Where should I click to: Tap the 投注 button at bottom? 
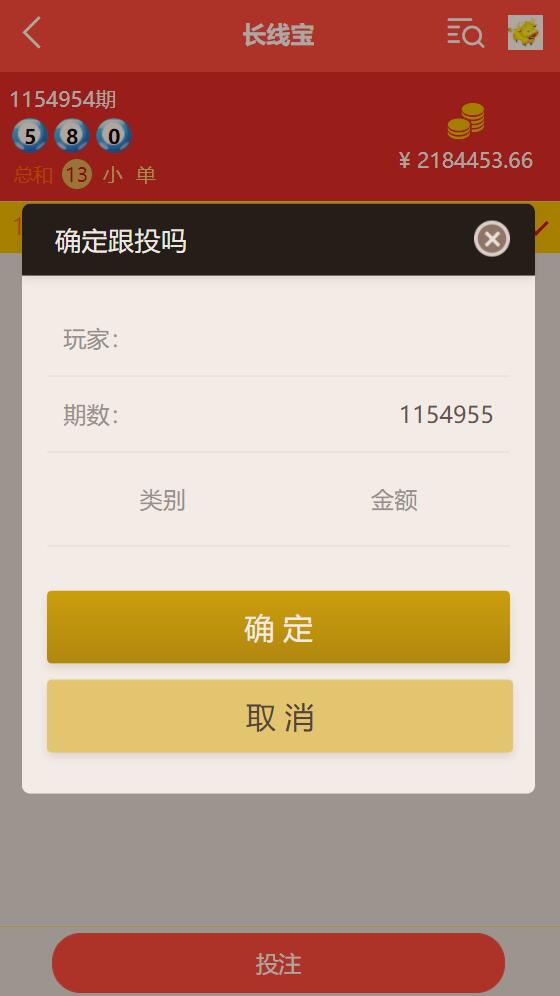pos(278,963)
